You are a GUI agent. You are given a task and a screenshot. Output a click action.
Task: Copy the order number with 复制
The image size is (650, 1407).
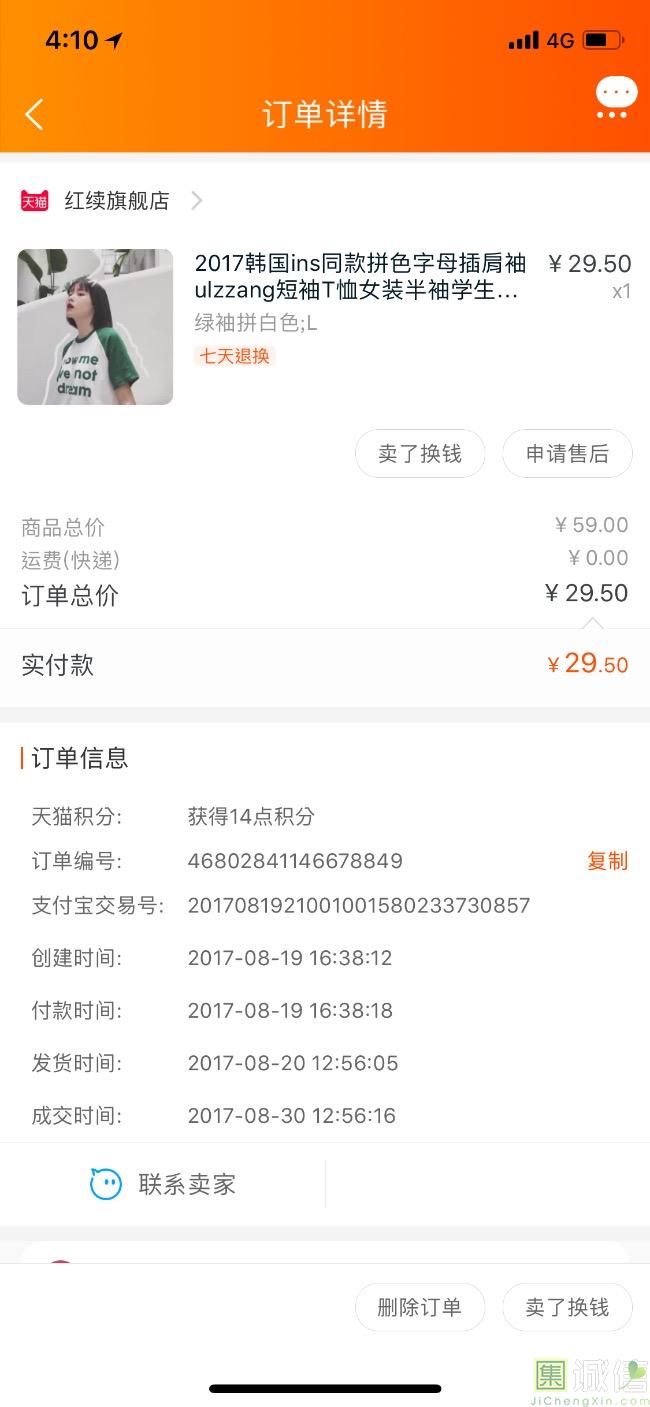tap(607, 861)
